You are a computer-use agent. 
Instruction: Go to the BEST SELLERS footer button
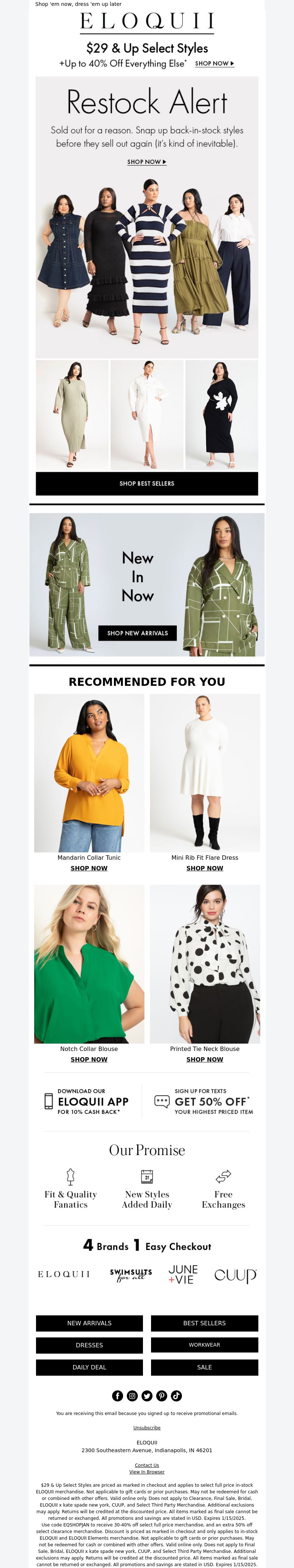205,1323
